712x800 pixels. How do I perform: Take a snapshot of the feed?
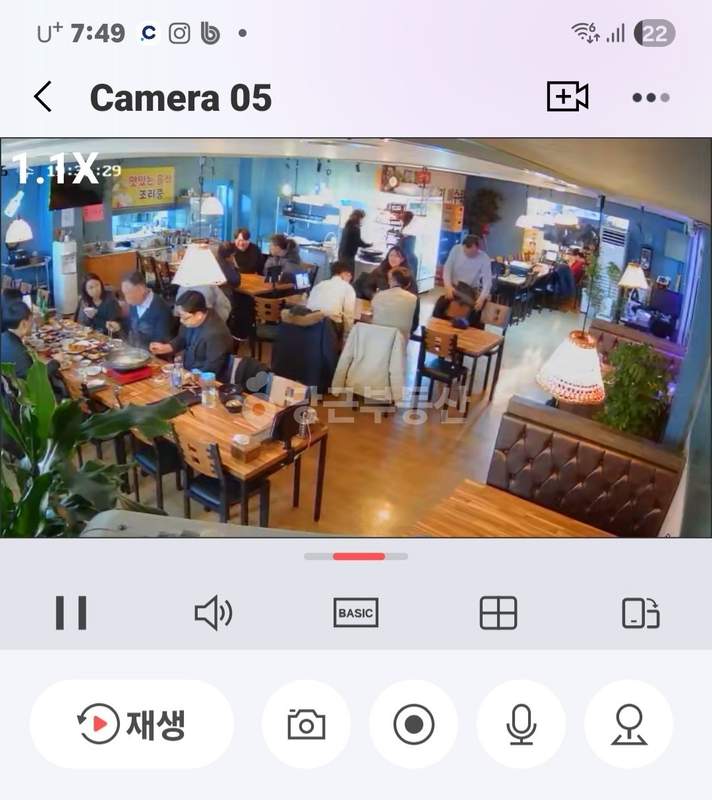(306, 724)
